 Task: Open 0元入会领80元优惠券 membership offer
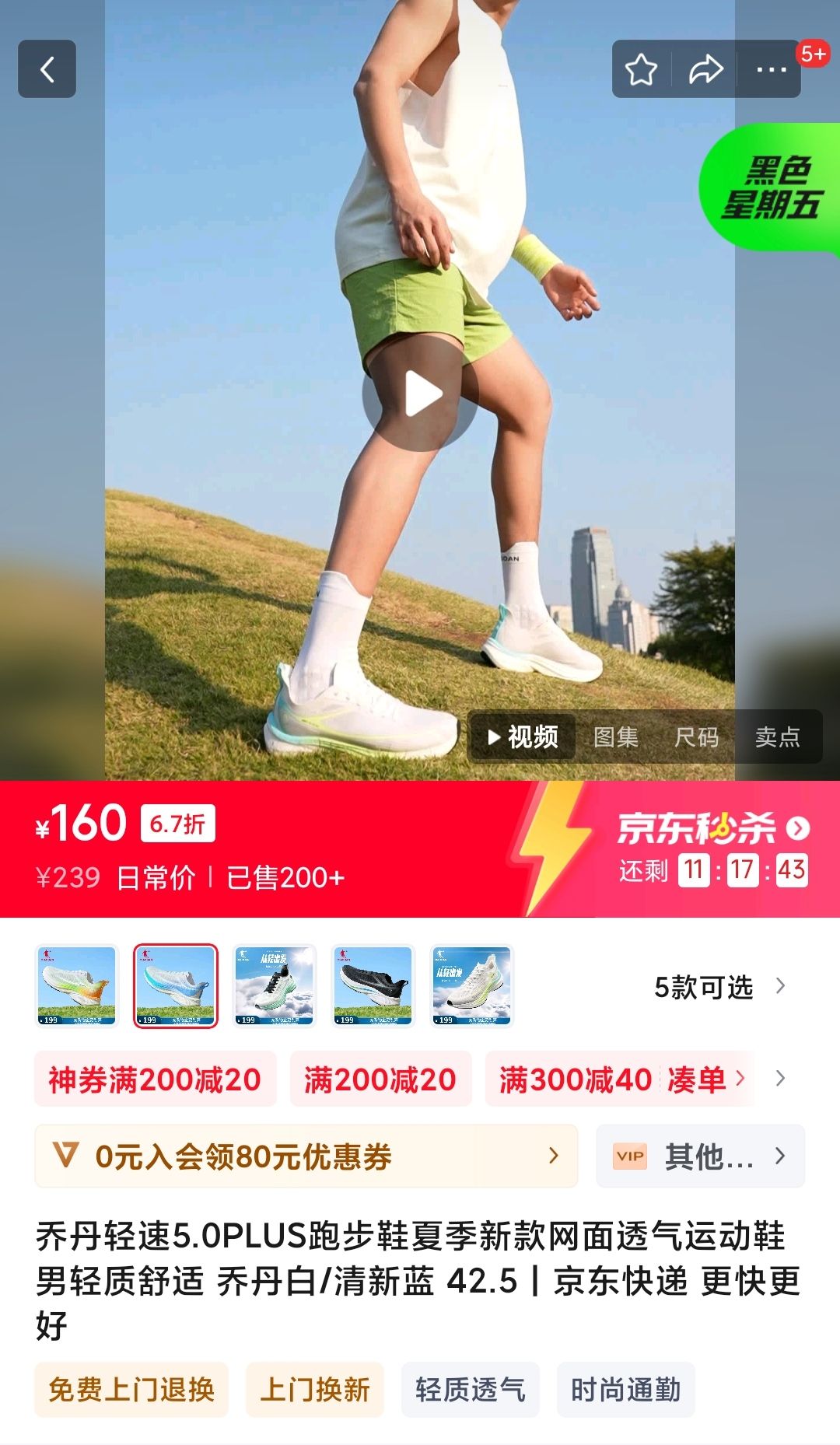(x=306, y=1156)
